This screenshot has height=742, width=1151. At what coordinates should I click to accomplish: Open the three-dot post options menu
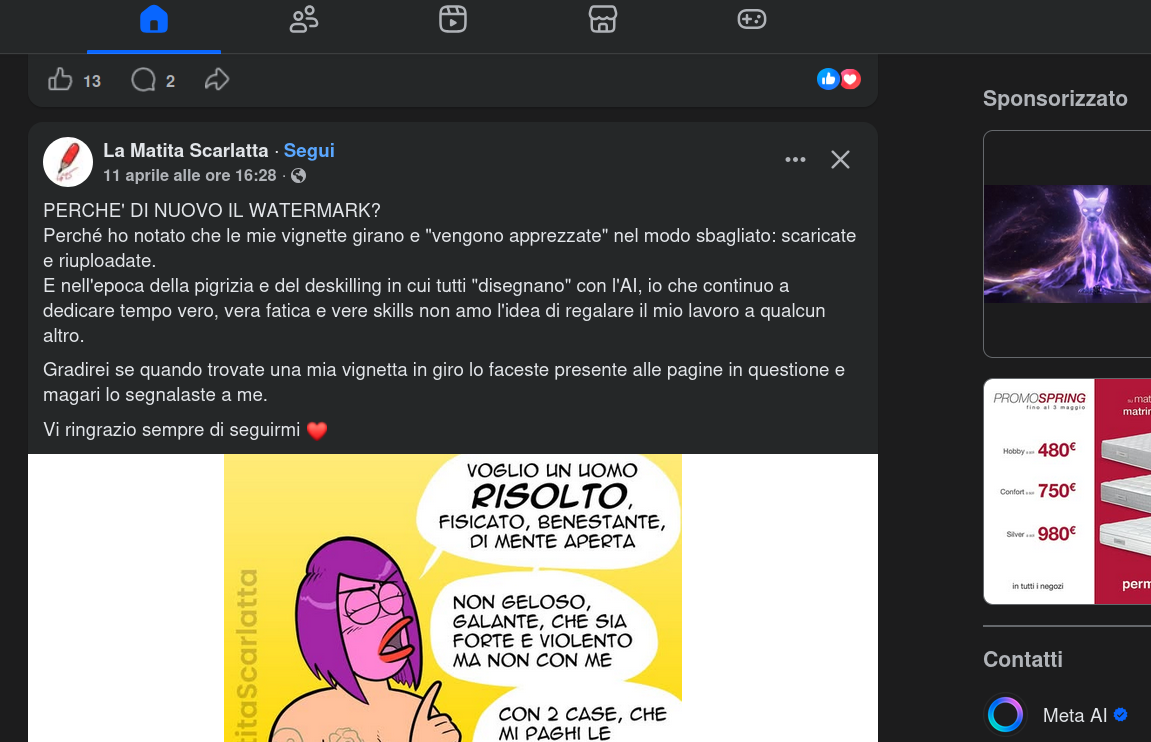(x=795, y=160)
